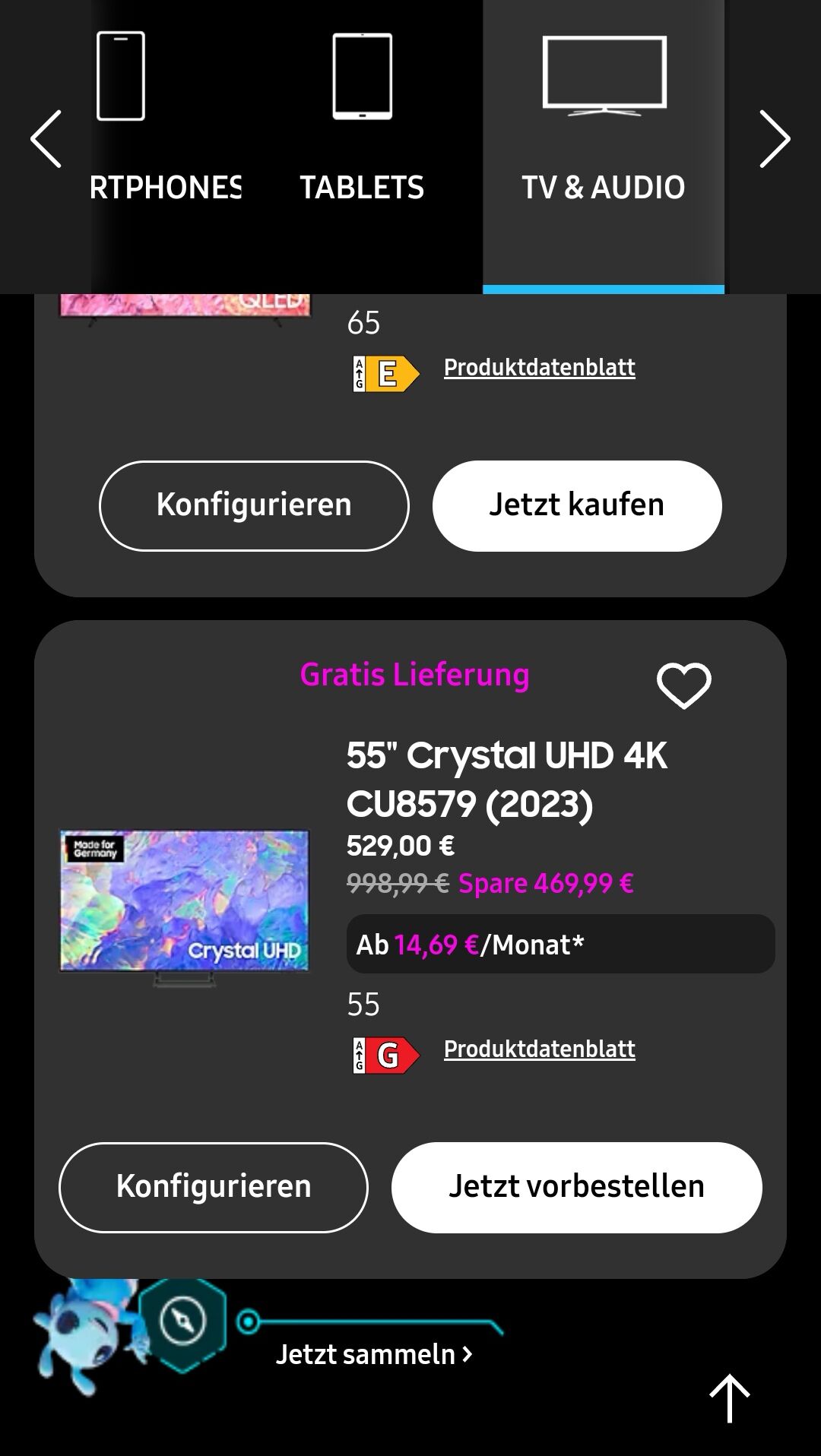Screen dimensions: 821x1456
Task: Open Jetzt sammeln link
Action: click(x=374, y=1354)
